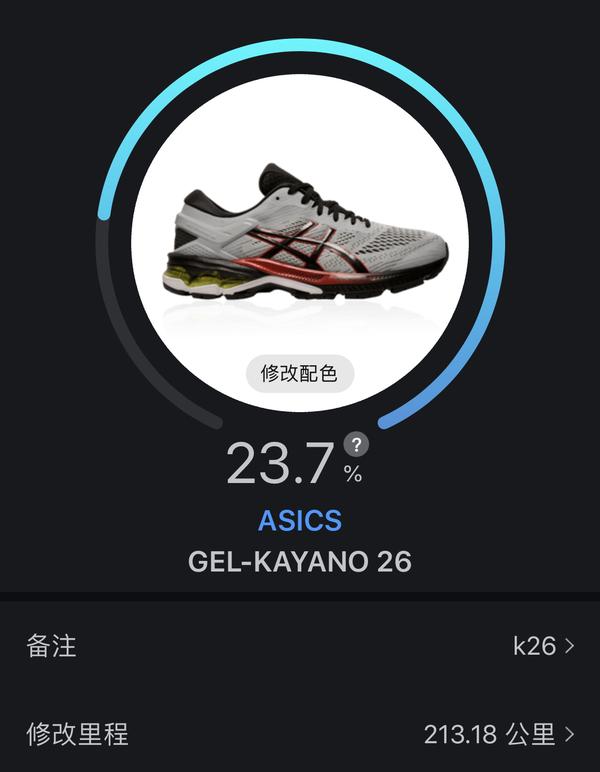600x772 pixels.
Task: Open the ASICS brand link
Action: (x=300, y=520)
